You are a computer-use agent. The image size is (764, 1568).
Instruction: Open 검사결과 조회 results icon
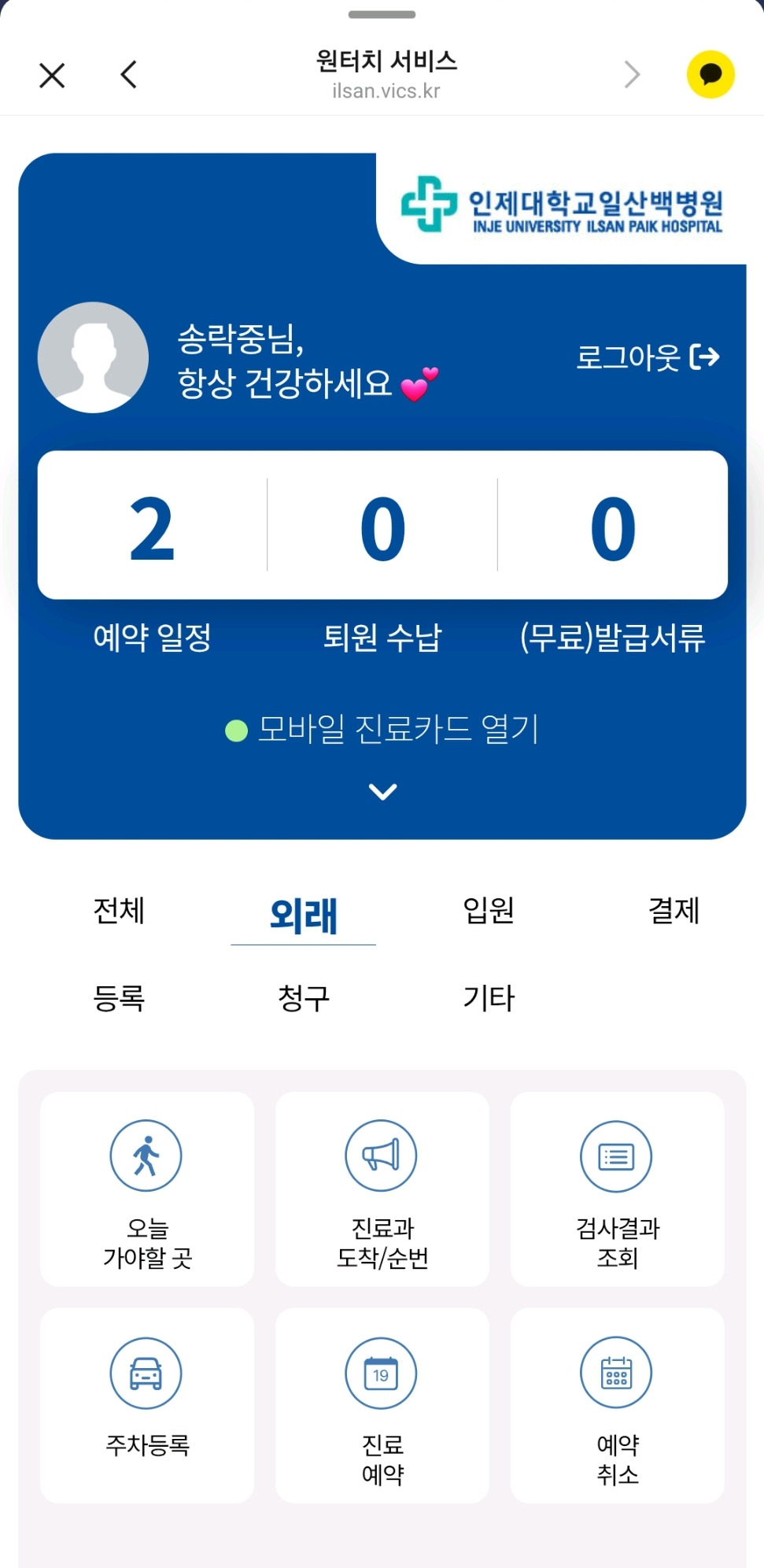click(x=617, y=1156)
